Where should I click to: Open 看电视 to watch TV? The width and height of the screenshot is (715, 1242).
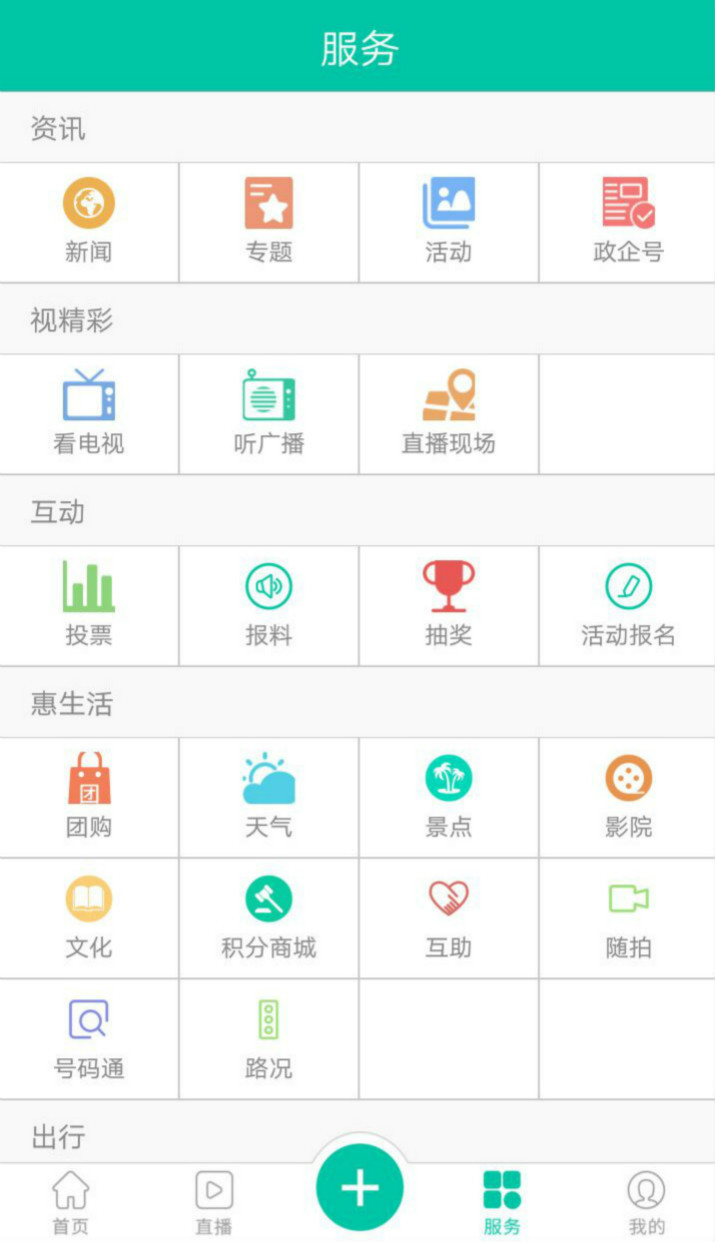[x=89, y=414]
